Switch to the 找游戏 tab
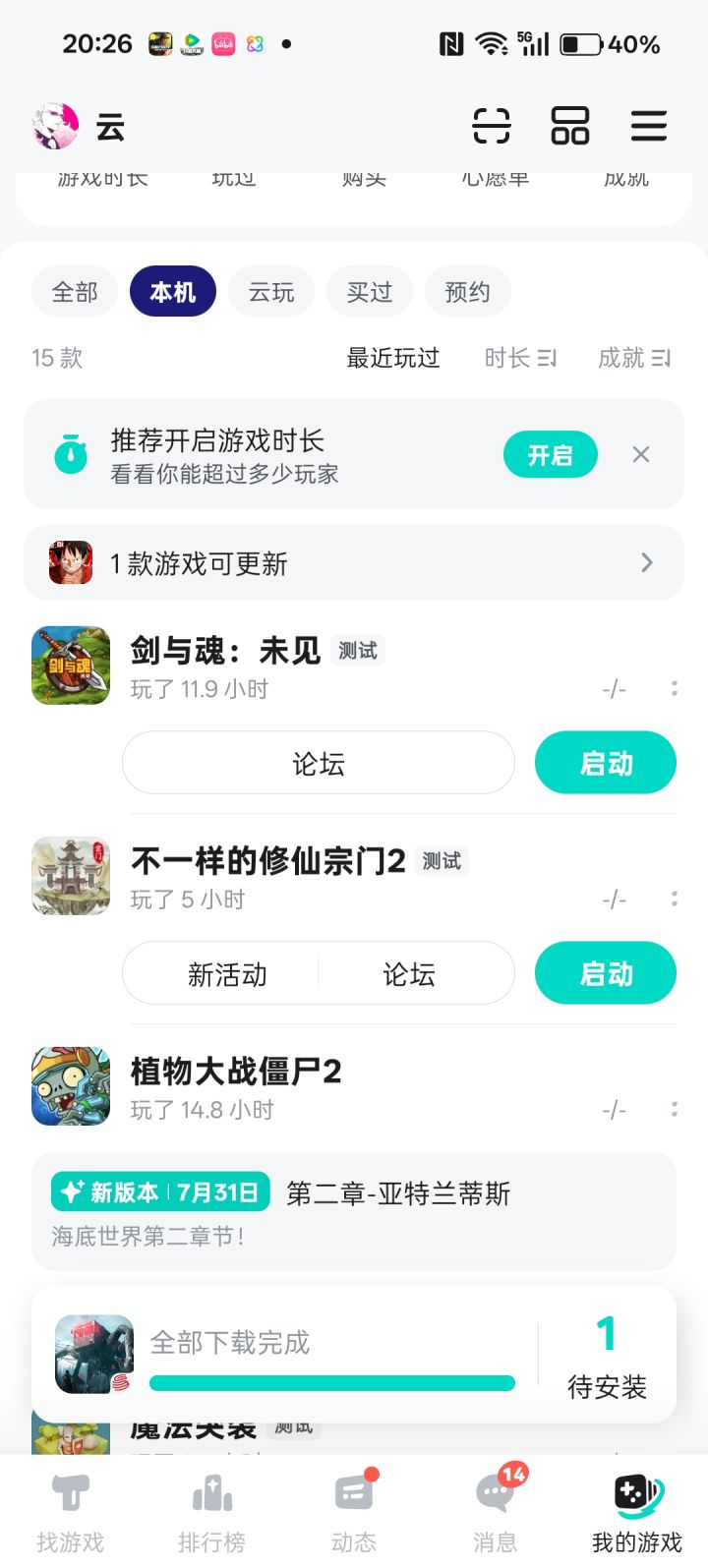 coord(71,1511)
